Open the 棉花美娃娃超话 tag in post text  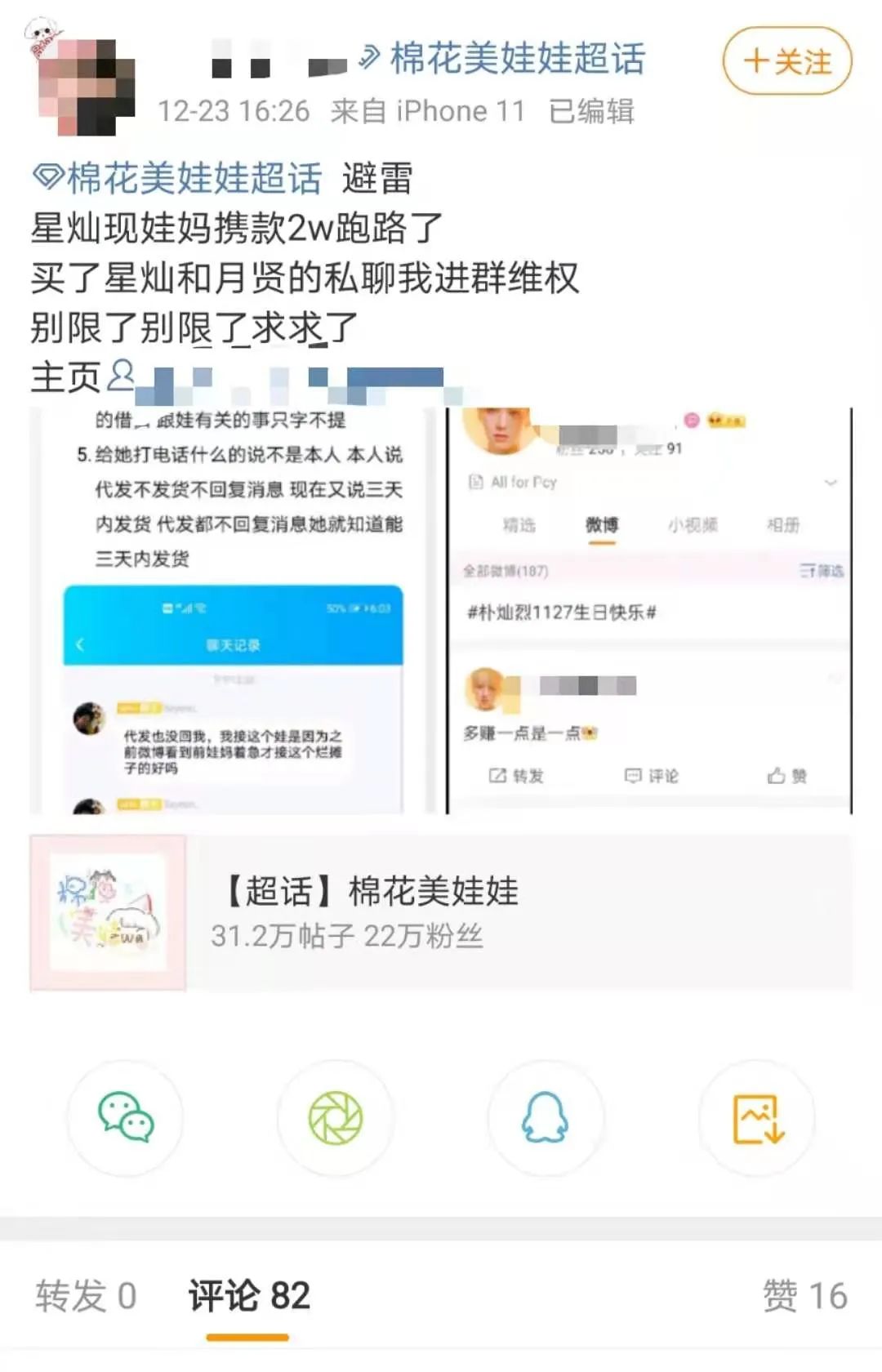tap(178, 178)
